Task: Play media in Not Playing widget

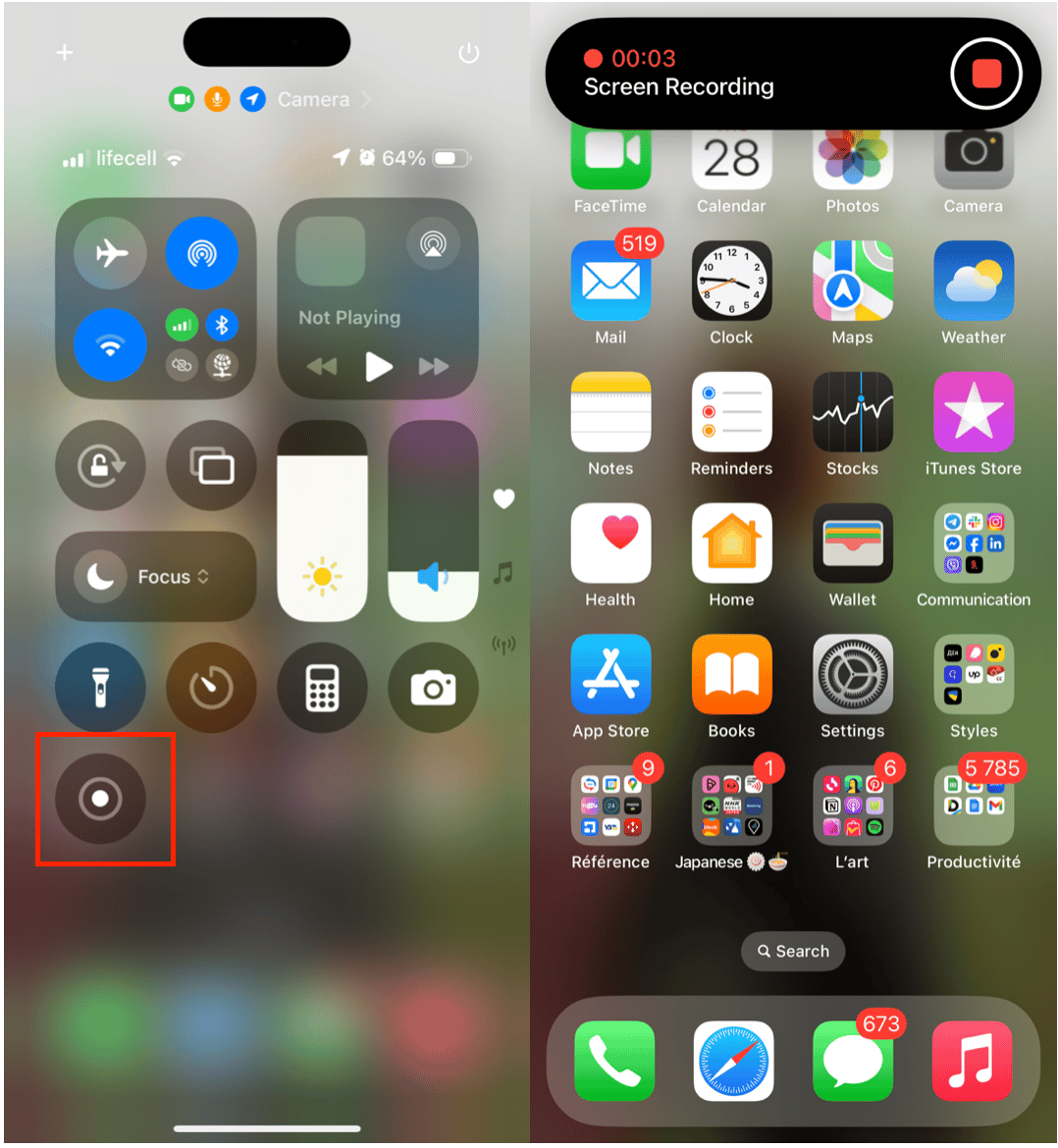Action: pyautogui.click(x=378, y=367)
